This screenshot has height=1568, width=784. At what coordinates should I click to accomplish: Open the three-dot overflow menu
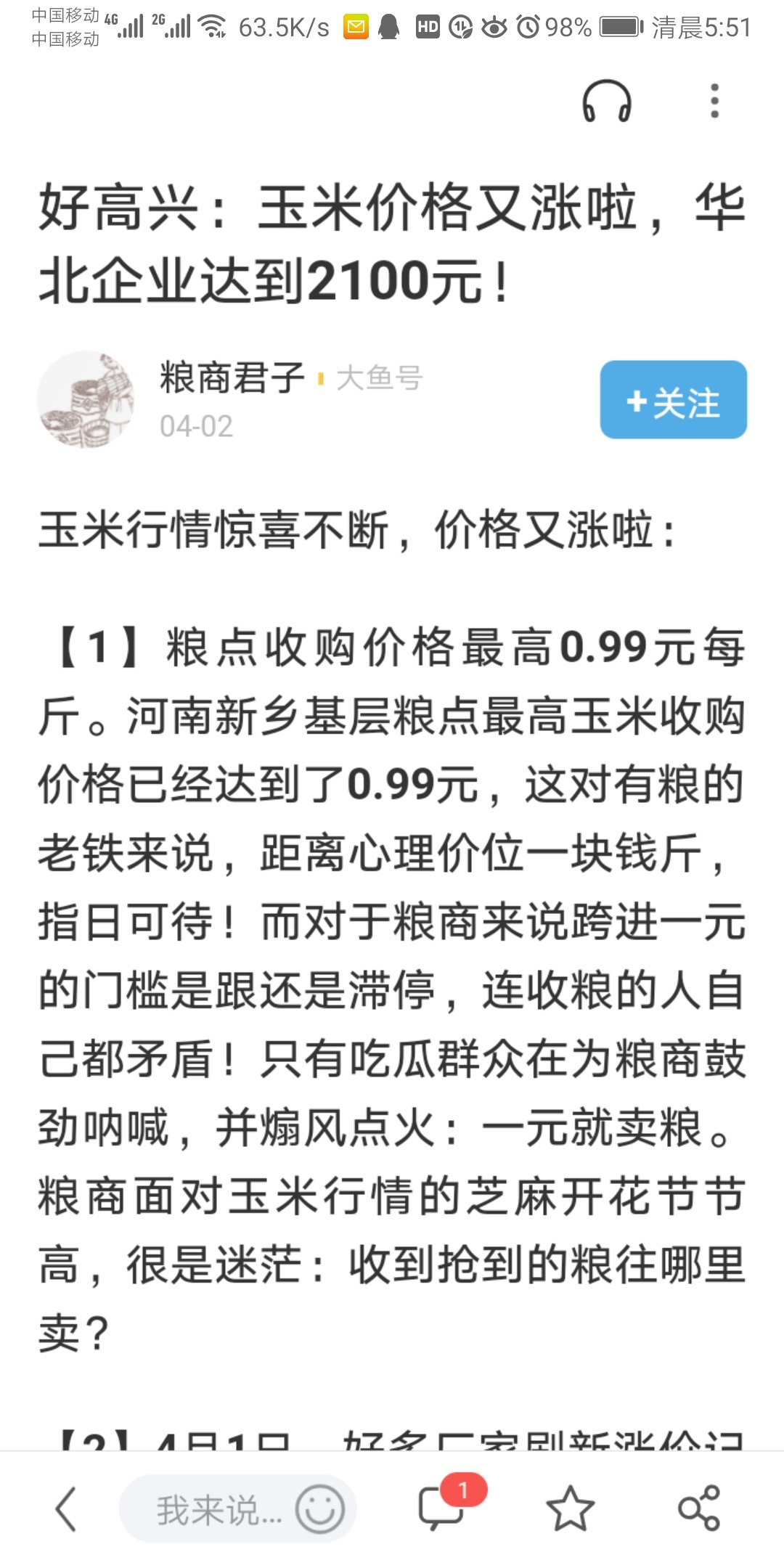[x=715, y=101]
